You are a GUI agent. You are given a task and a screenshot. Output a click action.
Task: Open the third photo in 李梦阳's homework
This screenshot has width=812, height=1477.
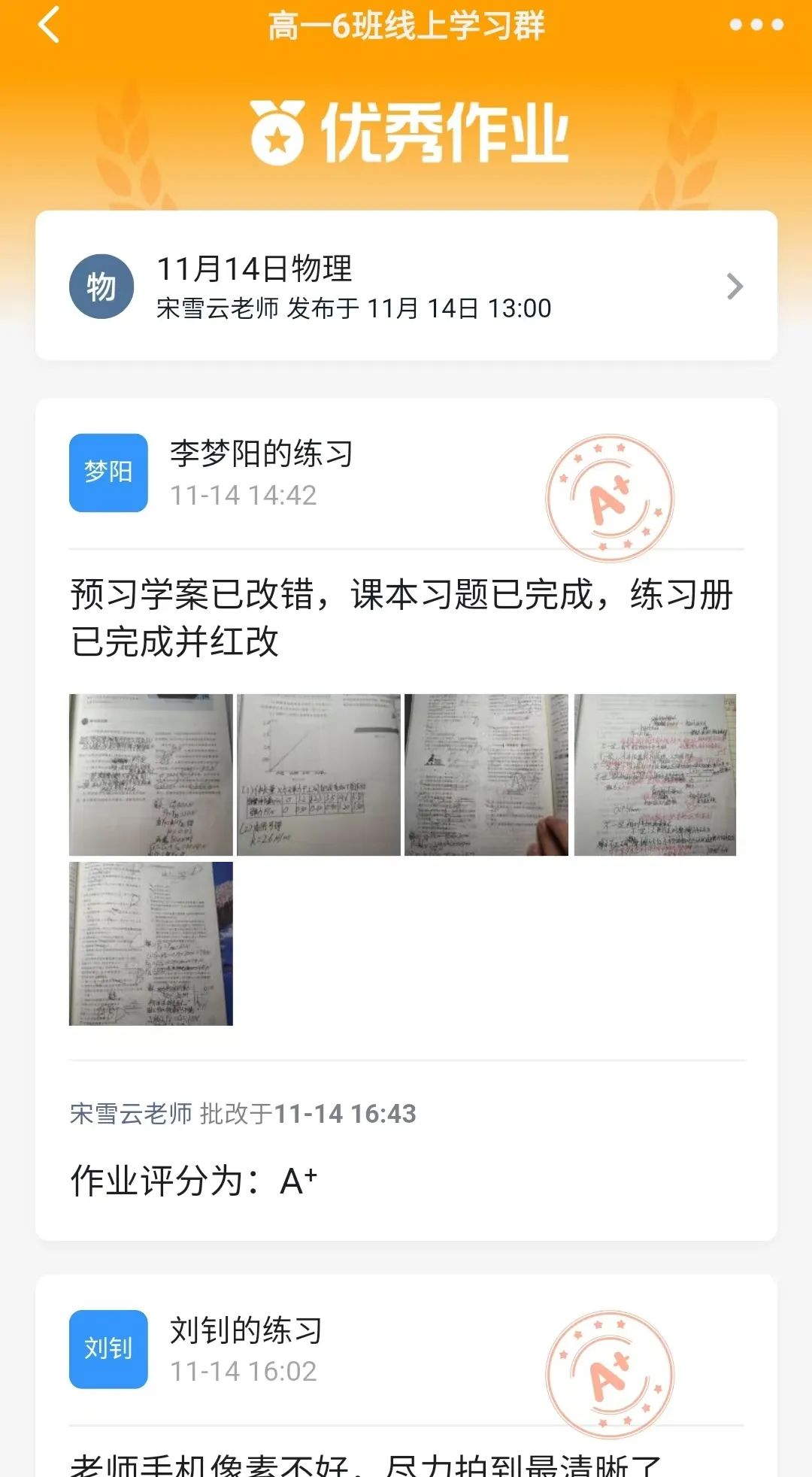coord(486,775)
